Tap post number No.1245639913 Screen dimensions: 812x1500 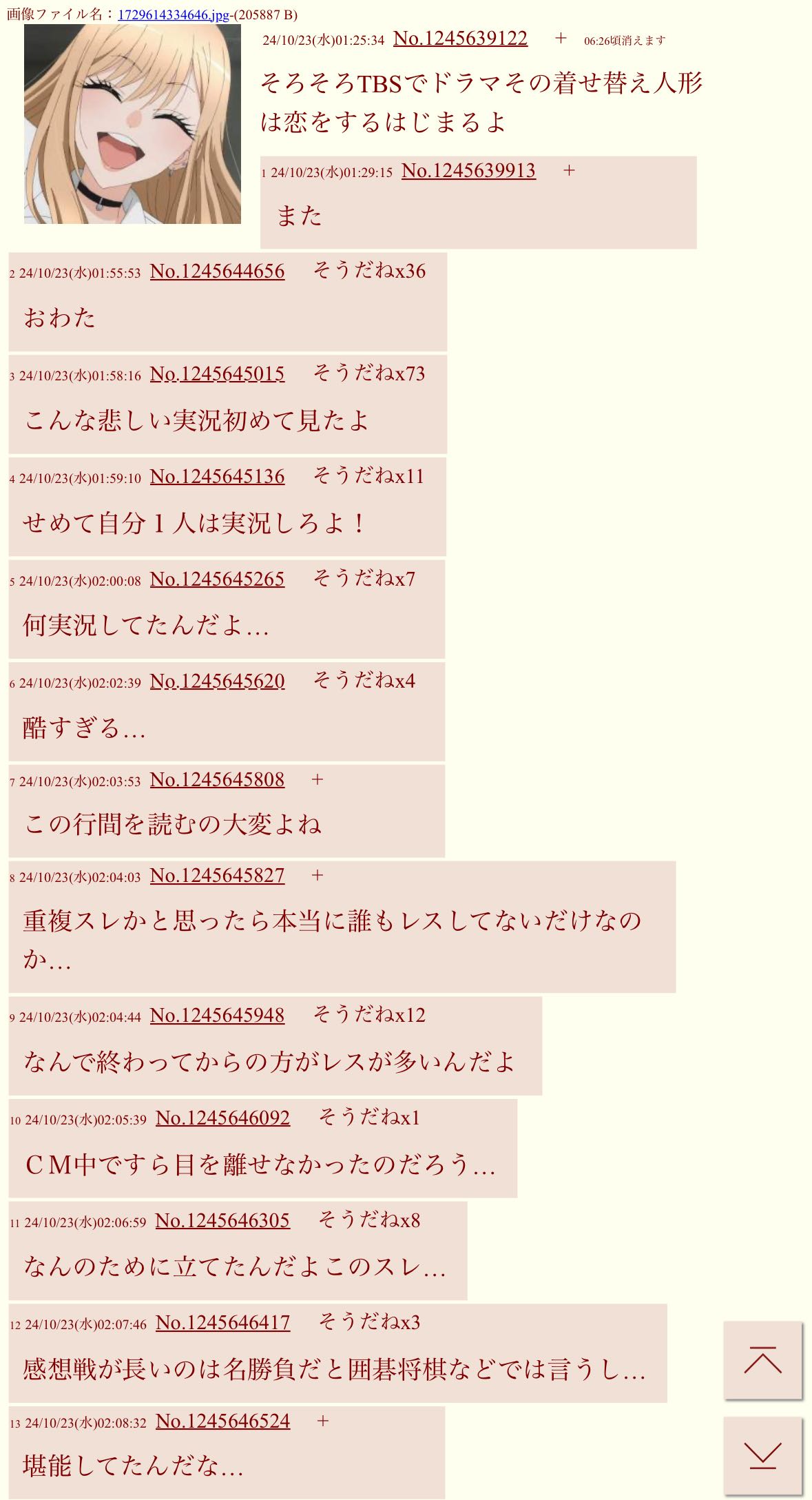click(468, 171)
